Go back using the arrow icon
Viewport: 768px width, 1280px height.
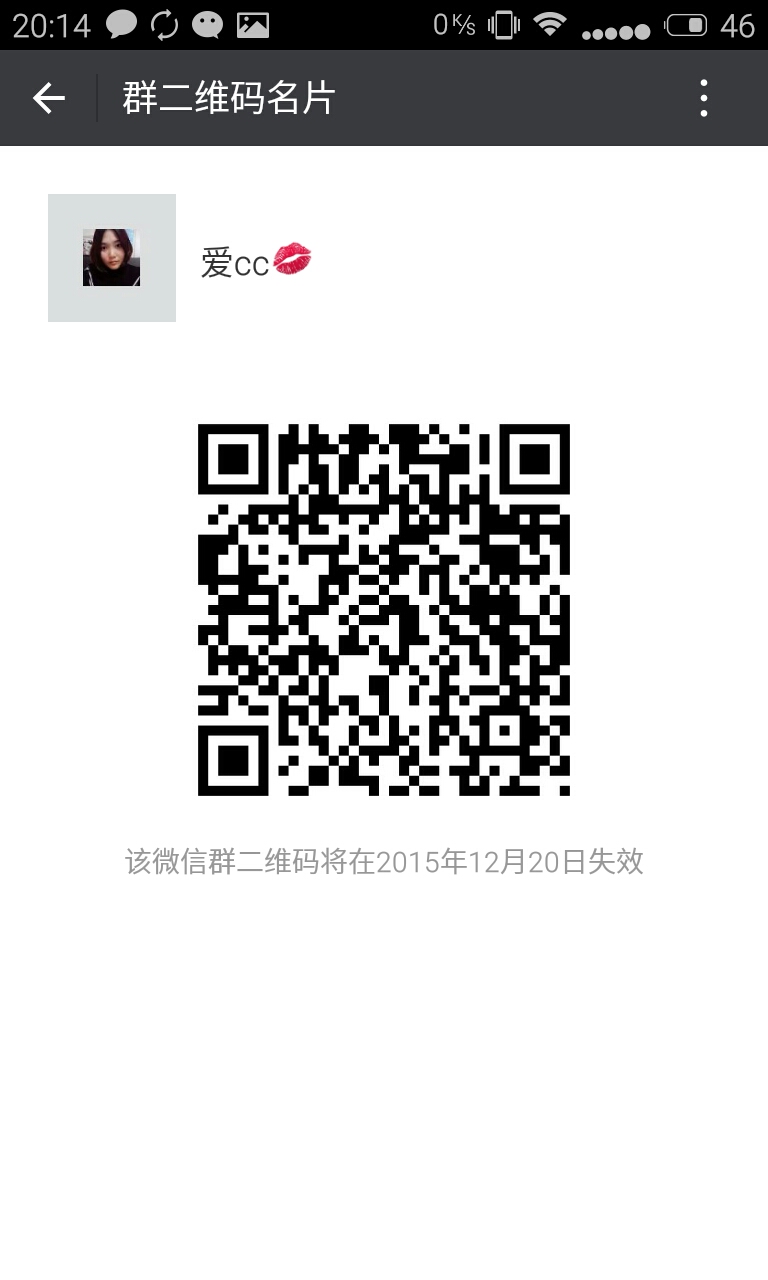(48, 98)
